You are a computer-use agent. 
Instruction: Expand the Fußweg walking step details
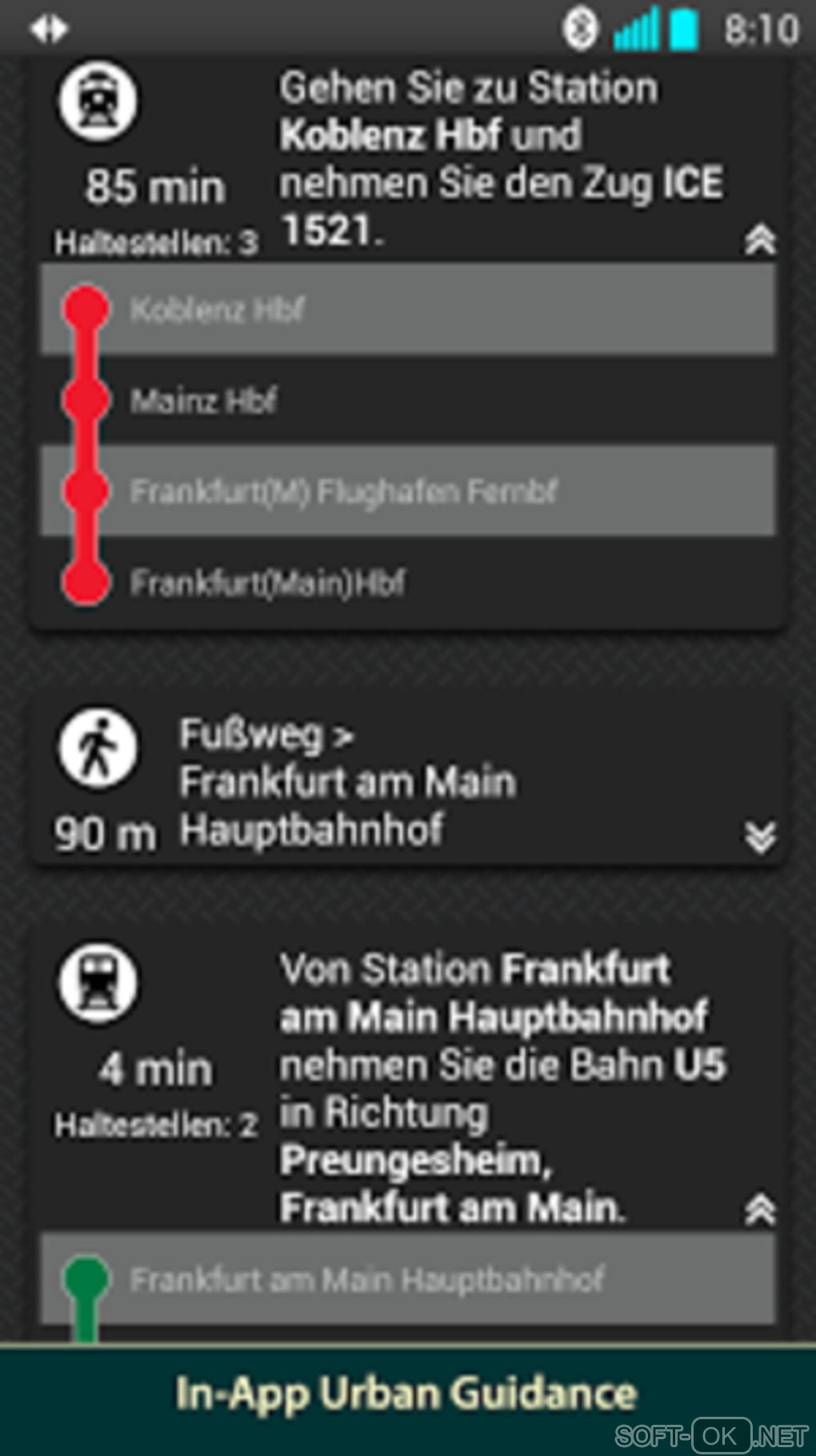[x=759, y=836]
